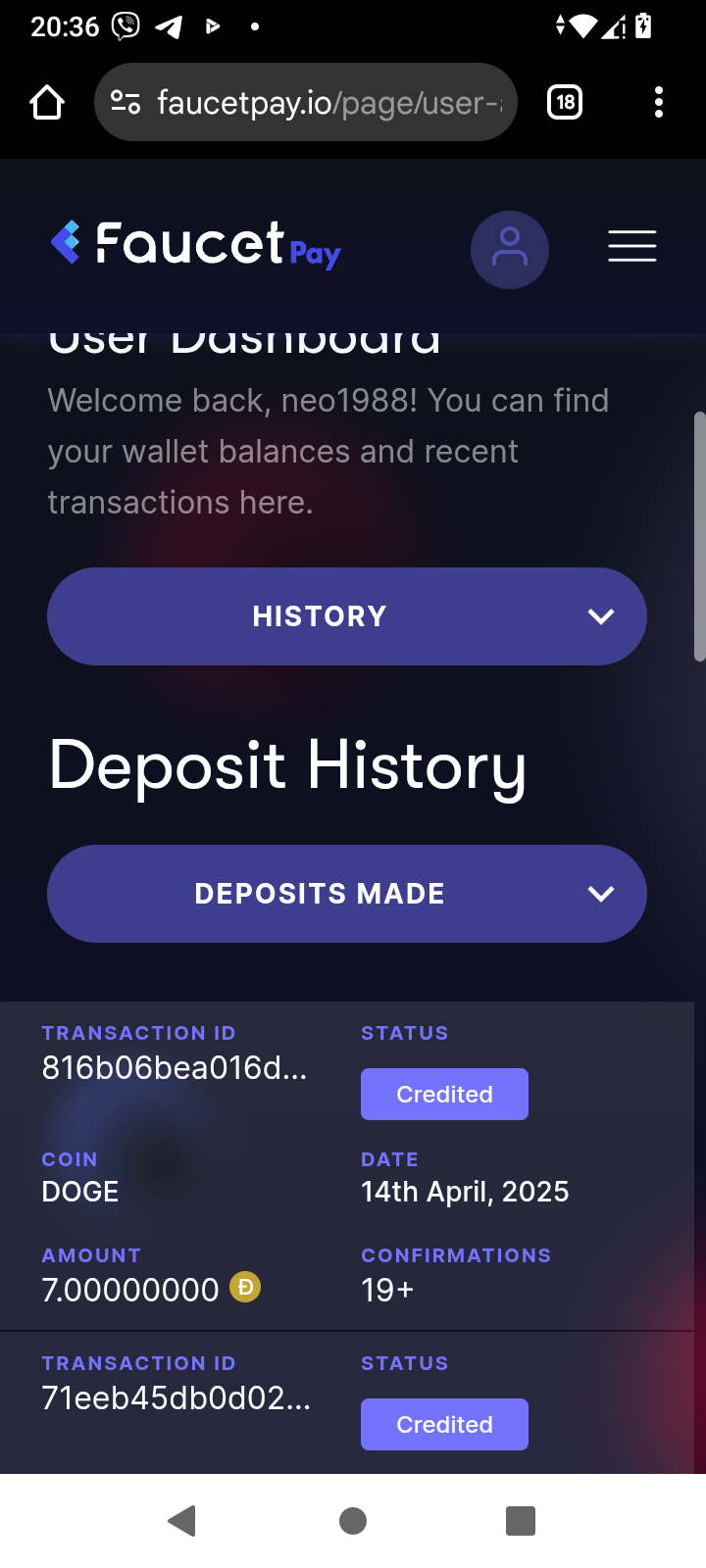Open the browser tab switcher
The width and height of the screenshot is (706, 1568).
[565, 102]
